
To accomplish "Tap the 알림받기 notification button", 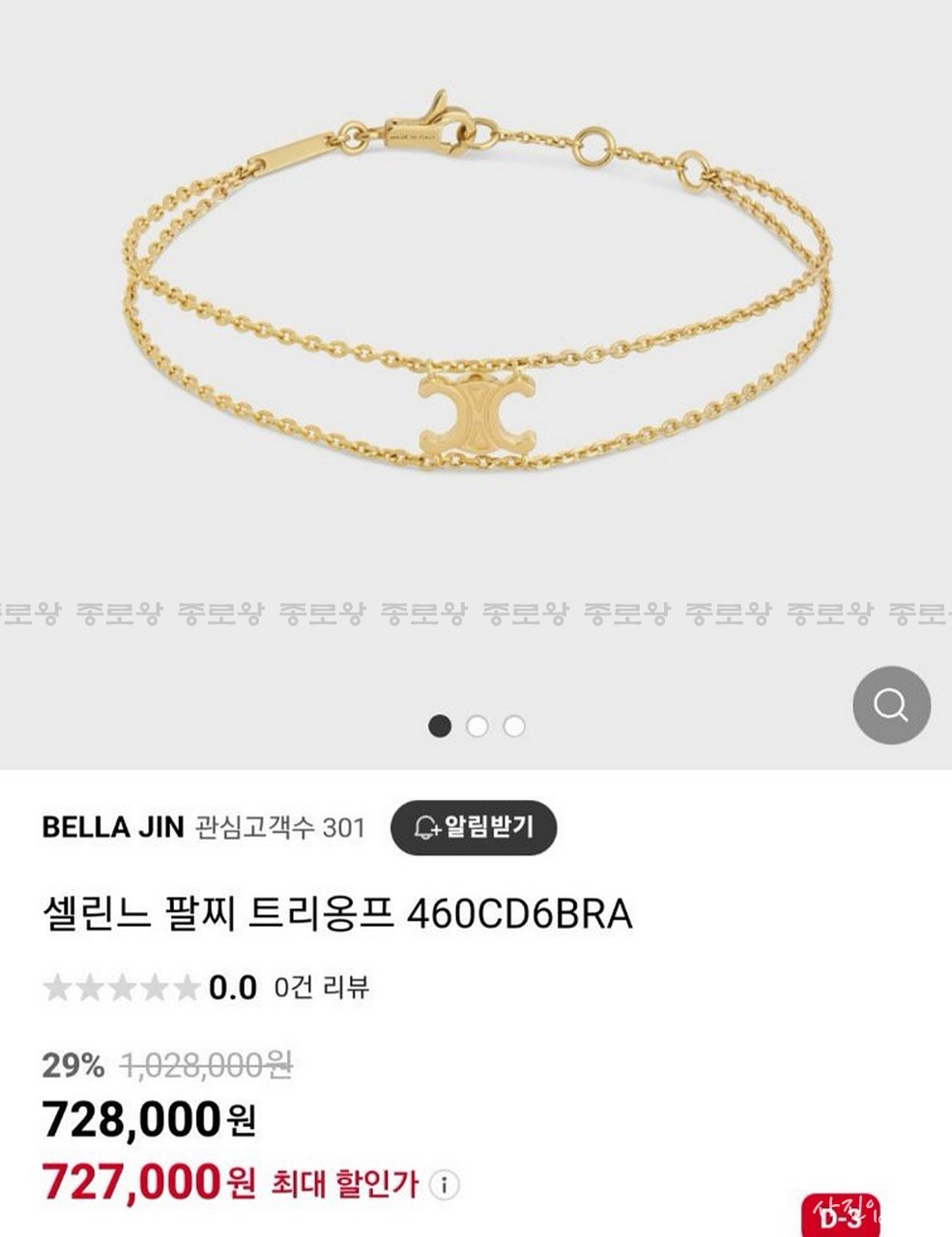I will pyautogui.click(x=474, y=827).
